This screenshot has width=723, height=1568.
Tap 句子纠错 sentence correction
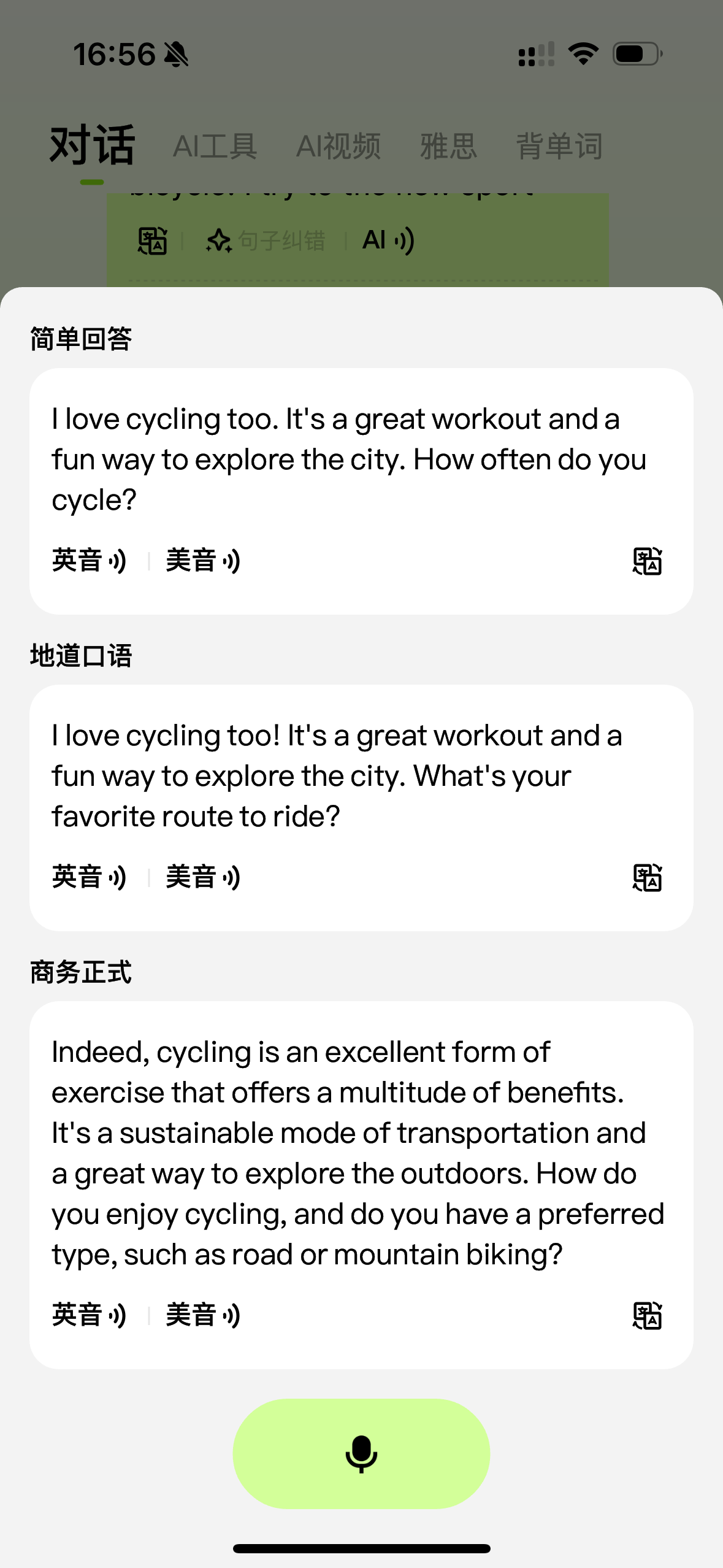point(266,241)
